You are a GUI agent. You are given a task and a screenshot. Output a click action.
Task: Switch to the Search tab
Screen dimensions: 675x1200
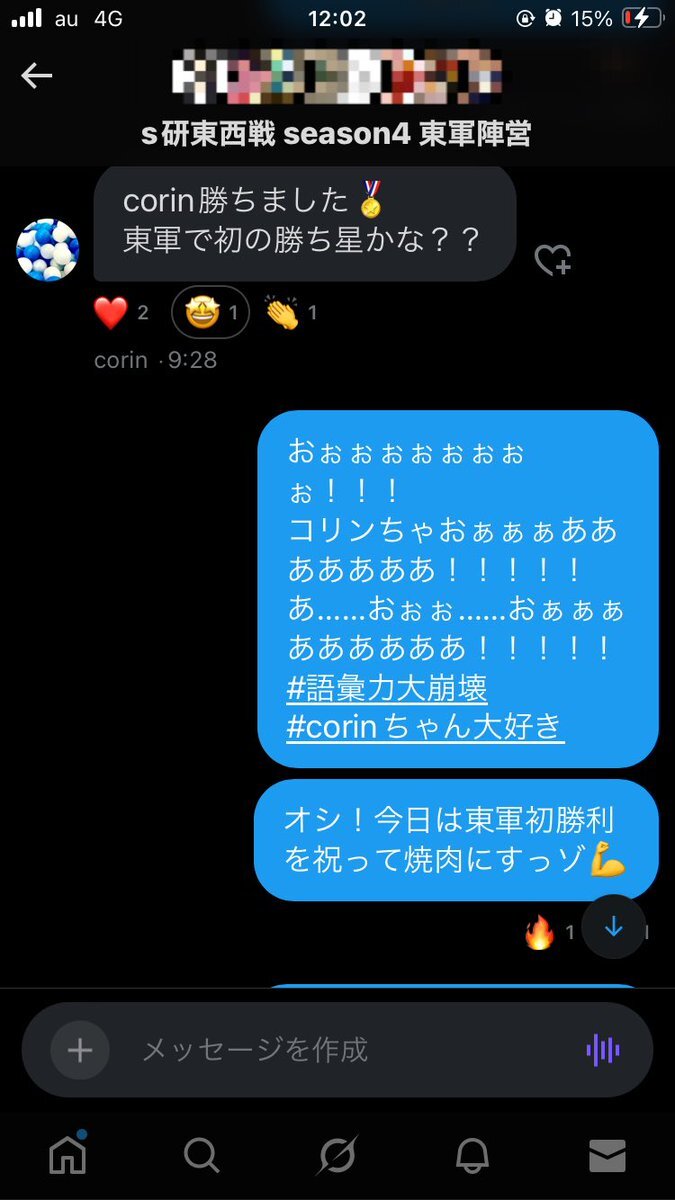tap(202, 1156)
